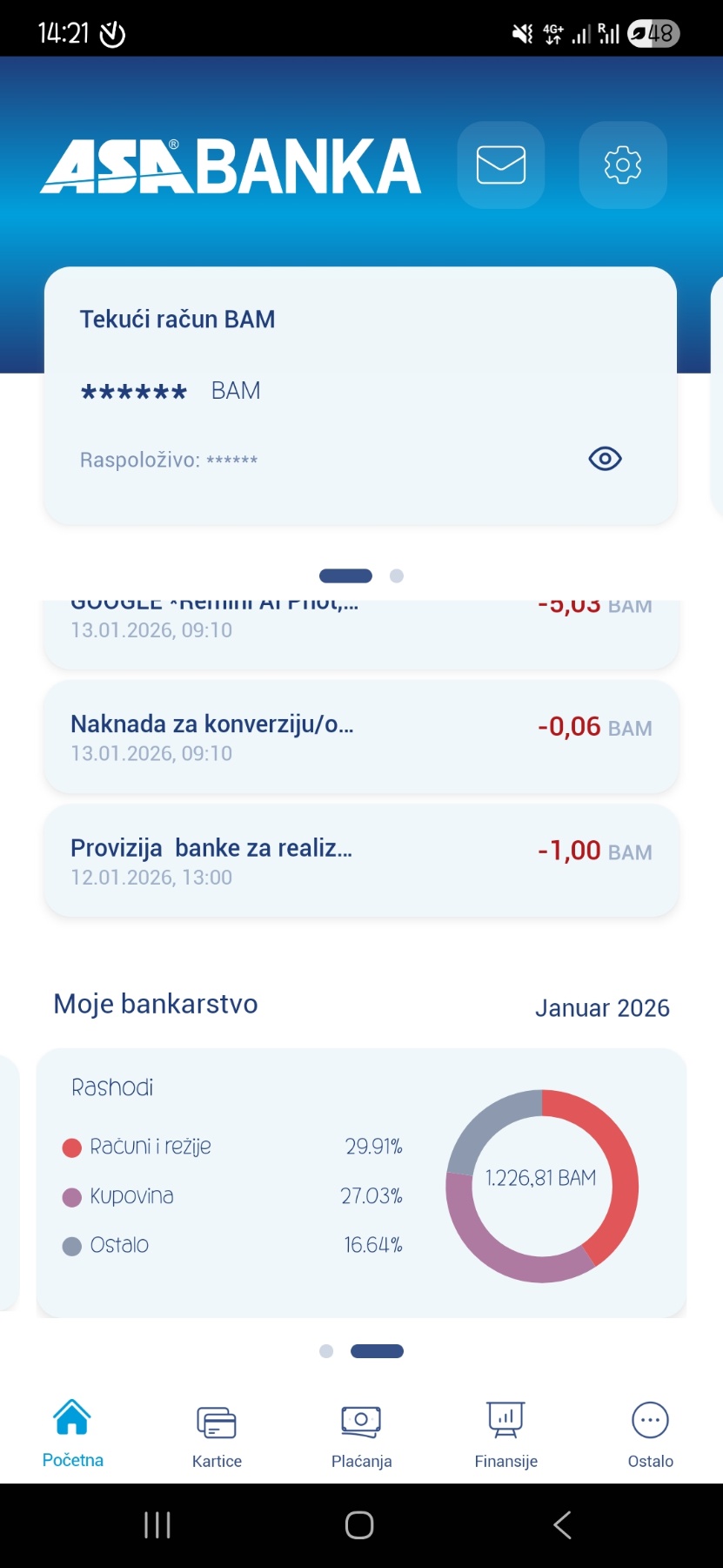The height and width of the screenshot is (1568, 723).
Task: Open the Naknada za konverziju transaction
Action: pos(360,737)
